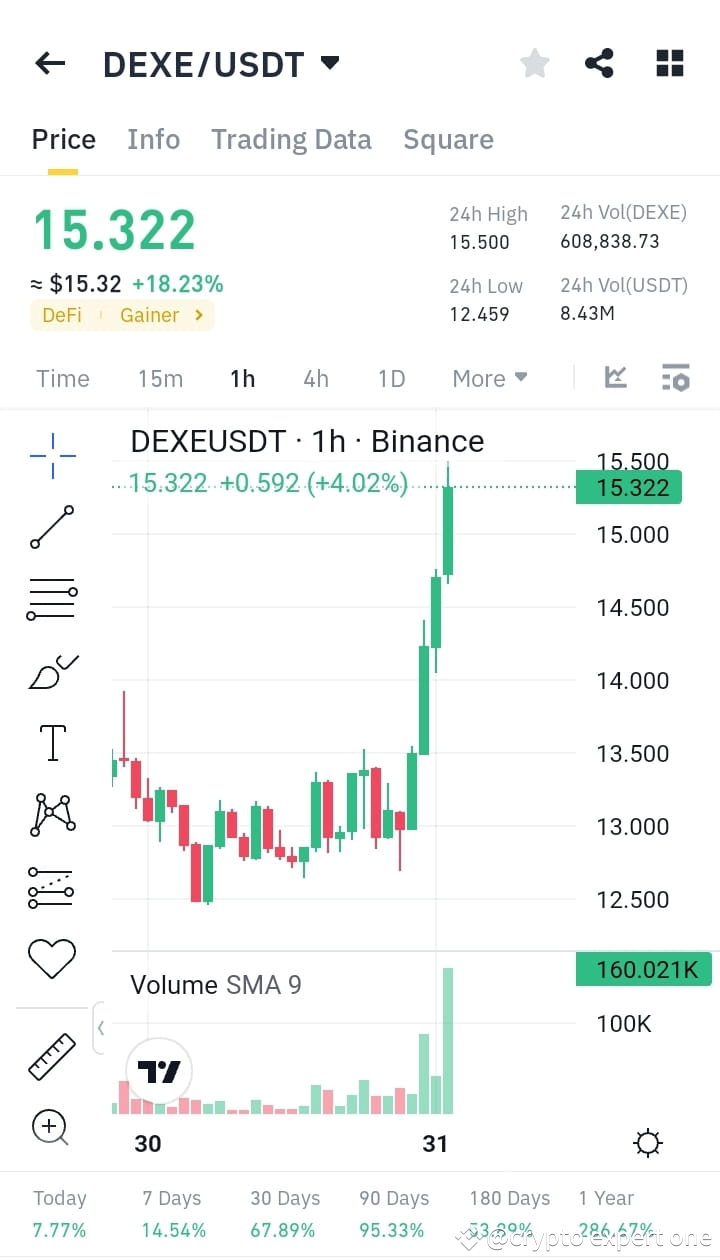The height and width of the screenshot is (1260, 720).
Task: Open the Gainer category link
Action: pos(149,314)
